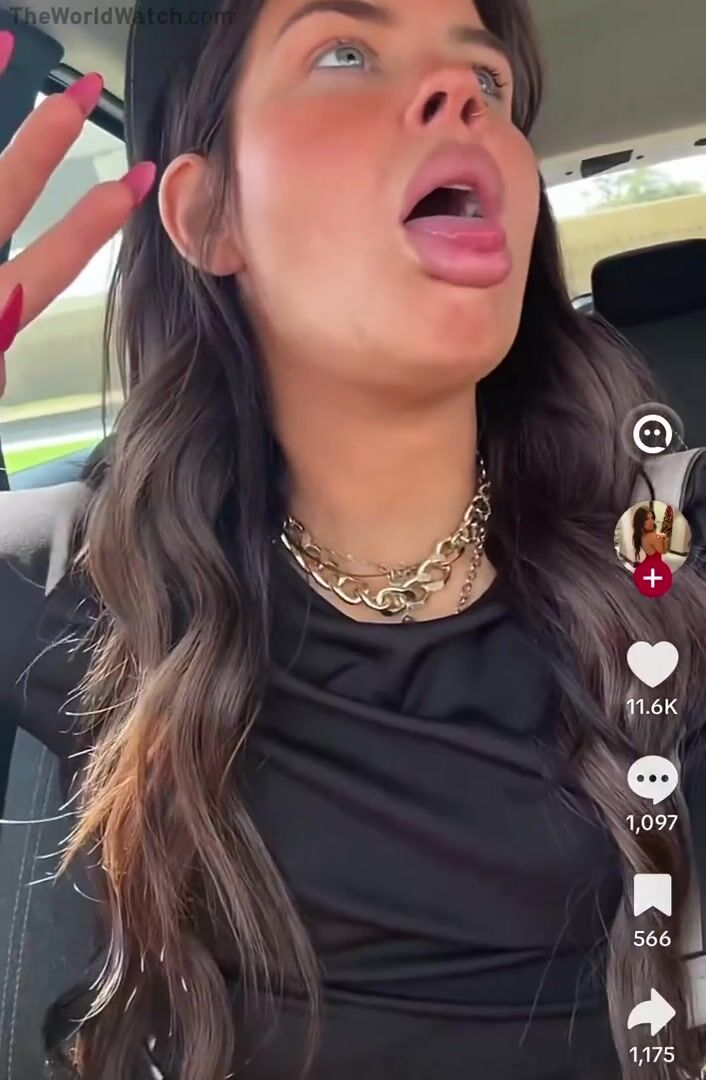Follow the creator with the red plus button

click(x=652, y=578)
